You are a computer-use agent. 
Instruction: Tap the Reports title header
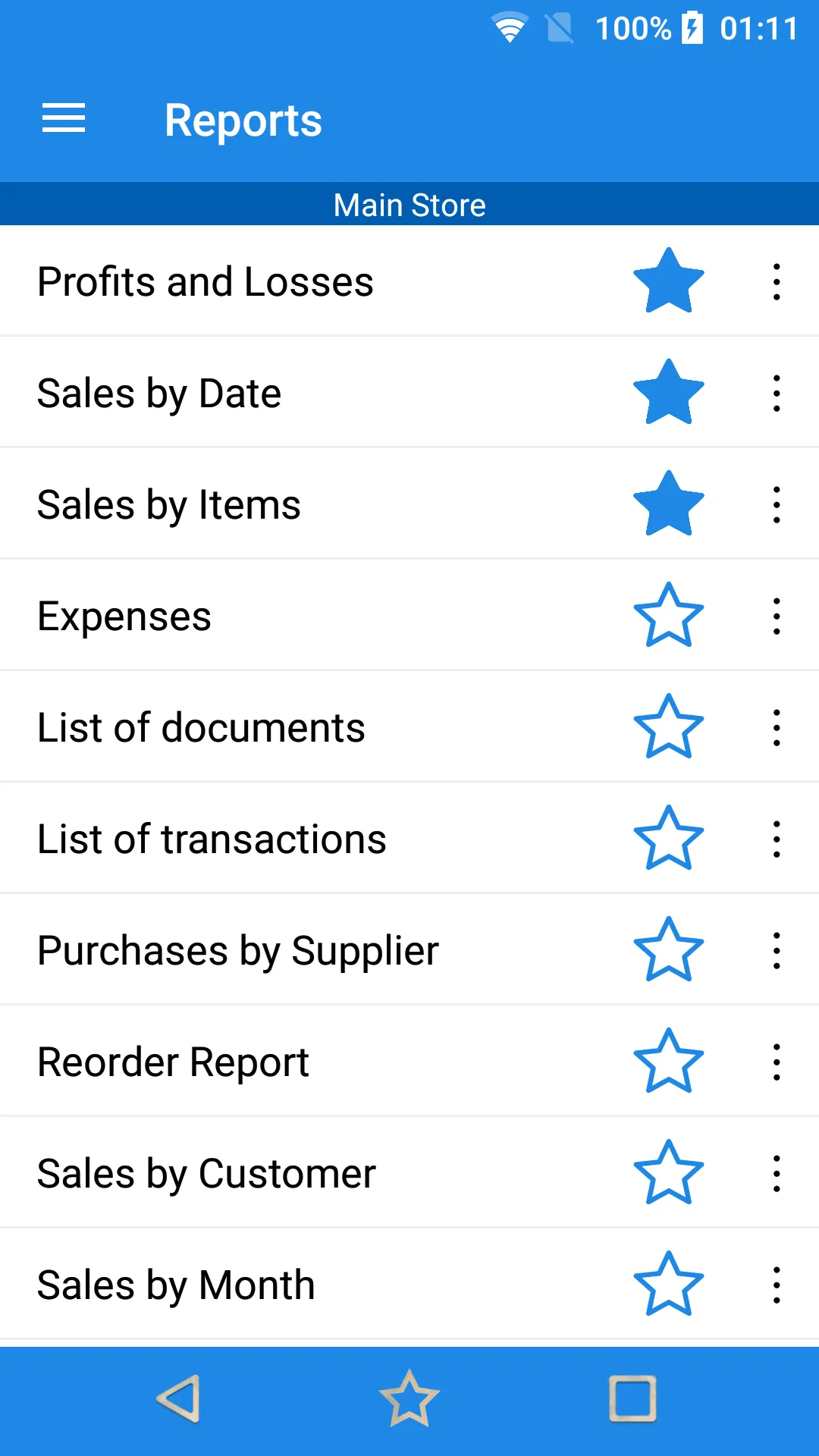click(243, 119)
